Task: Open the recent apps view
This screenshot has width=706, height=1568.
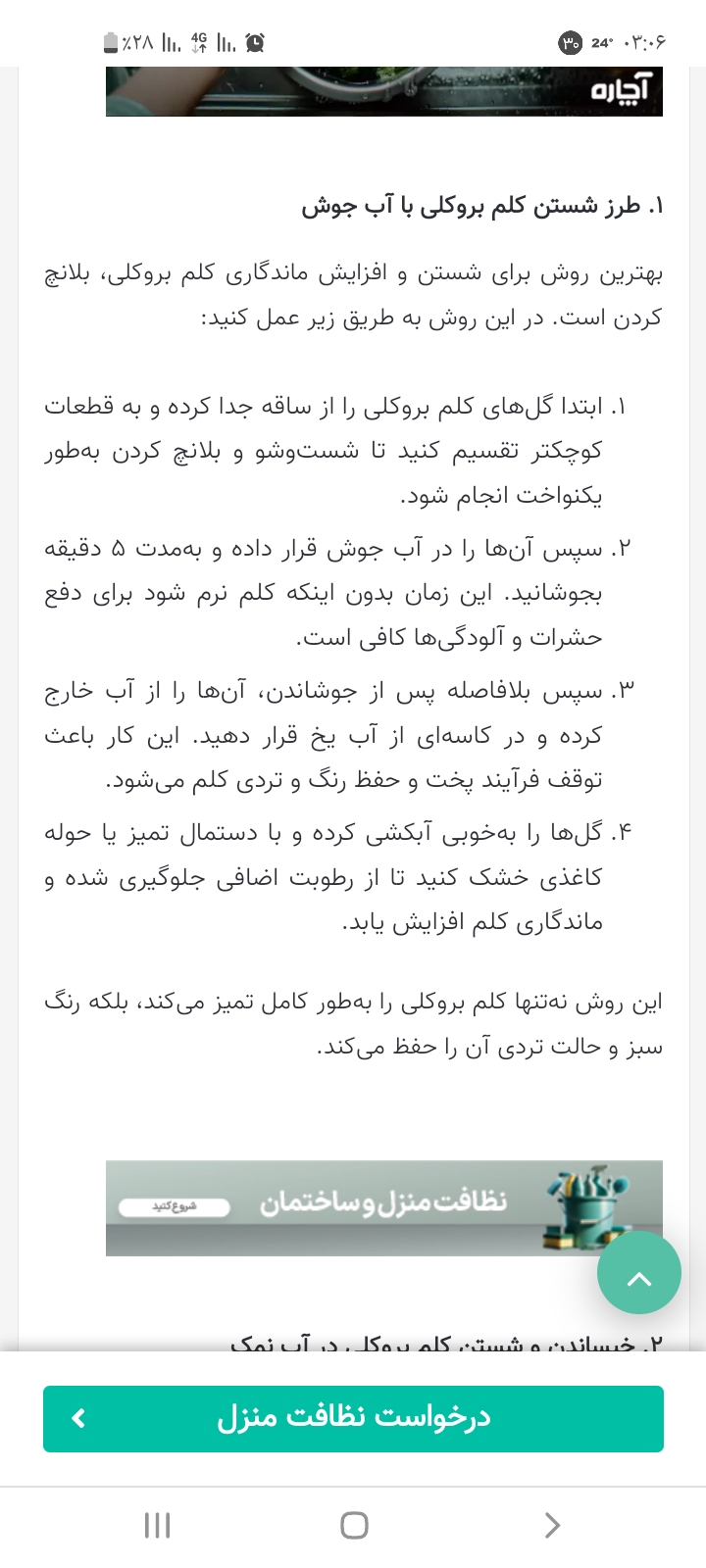Action: (157, 1525)
